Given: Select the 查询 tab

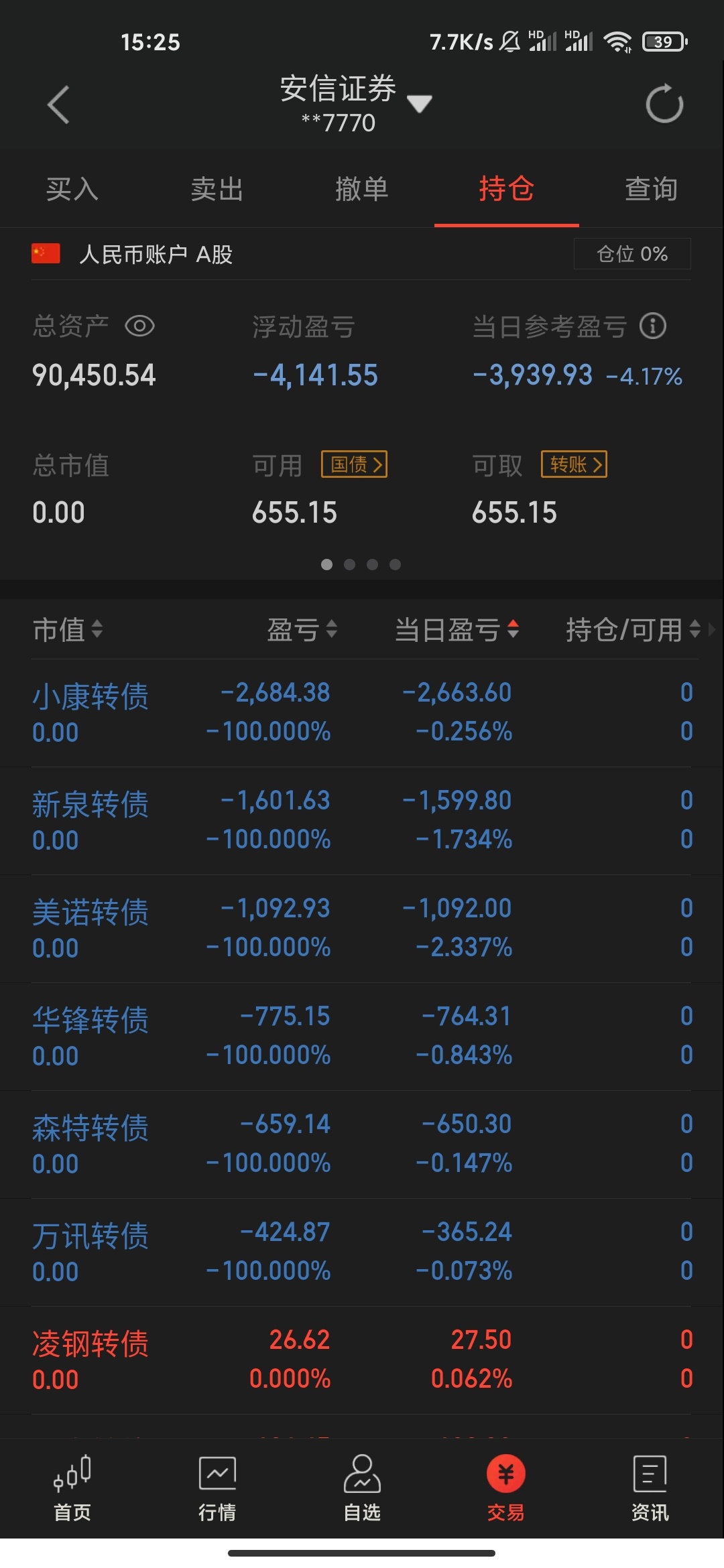Looking at the screenshot, I should (x=651, y=189).
